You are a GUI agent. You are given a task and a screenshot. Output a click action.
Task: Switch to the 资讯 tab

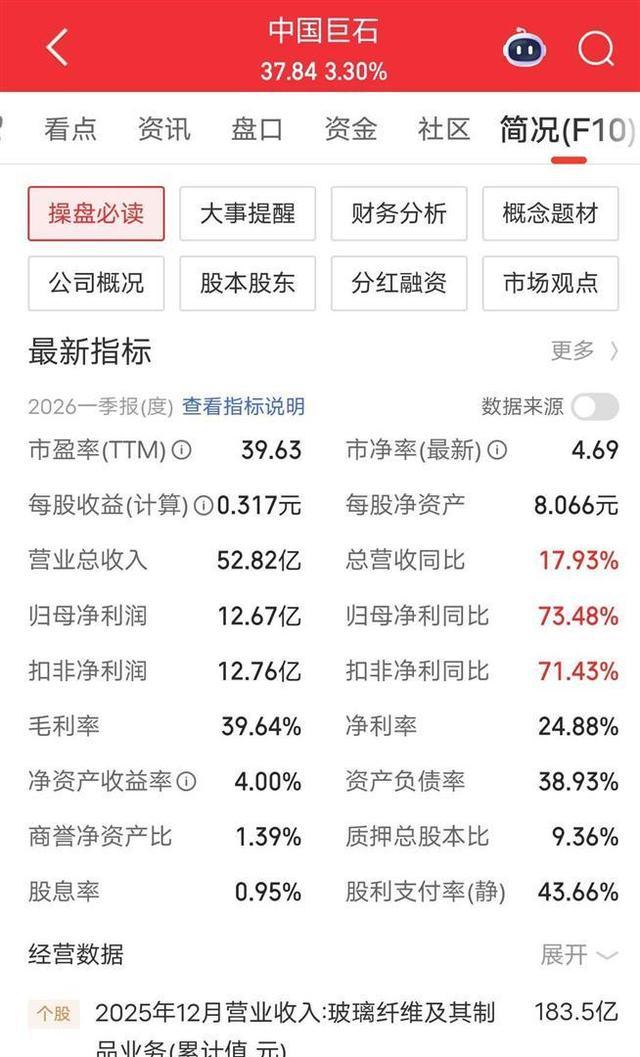[x=164, y=129]
